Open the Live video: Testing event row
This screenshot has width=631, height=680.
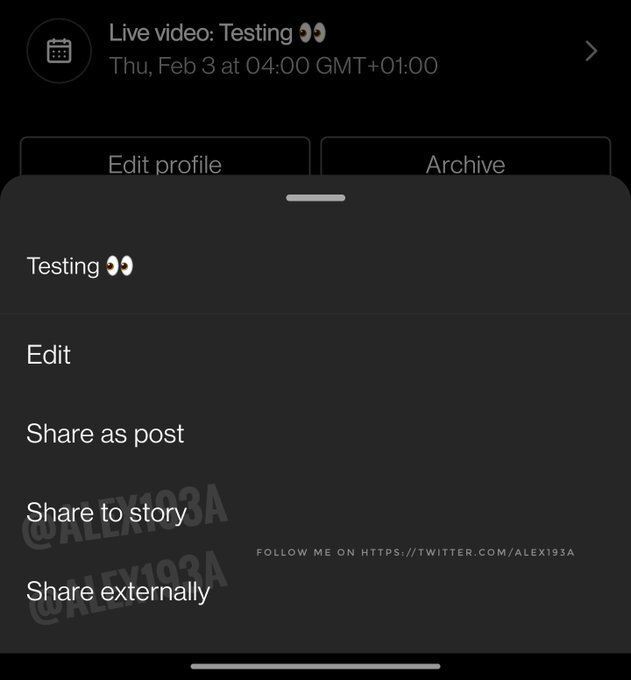coord(315,50)
